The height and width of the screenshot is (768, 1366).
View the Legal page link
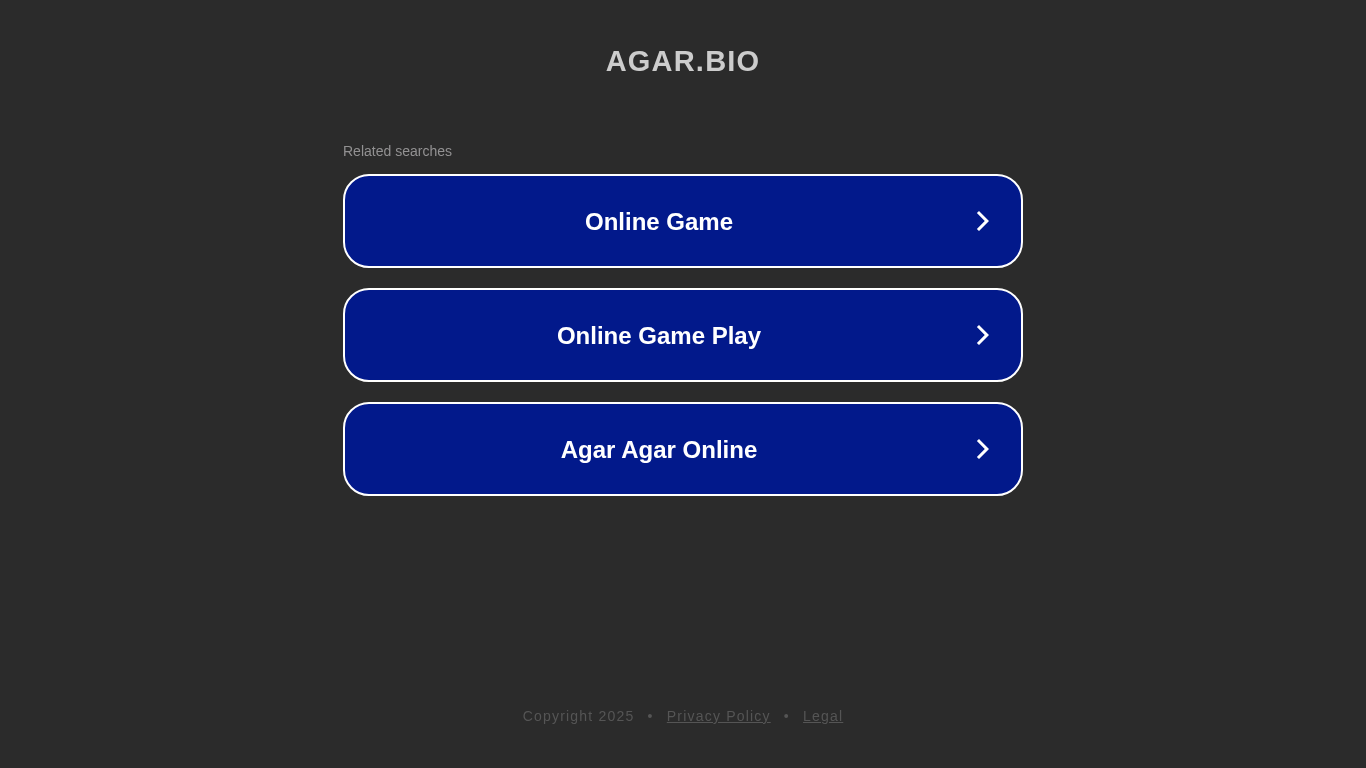click(x=822, y=716)
